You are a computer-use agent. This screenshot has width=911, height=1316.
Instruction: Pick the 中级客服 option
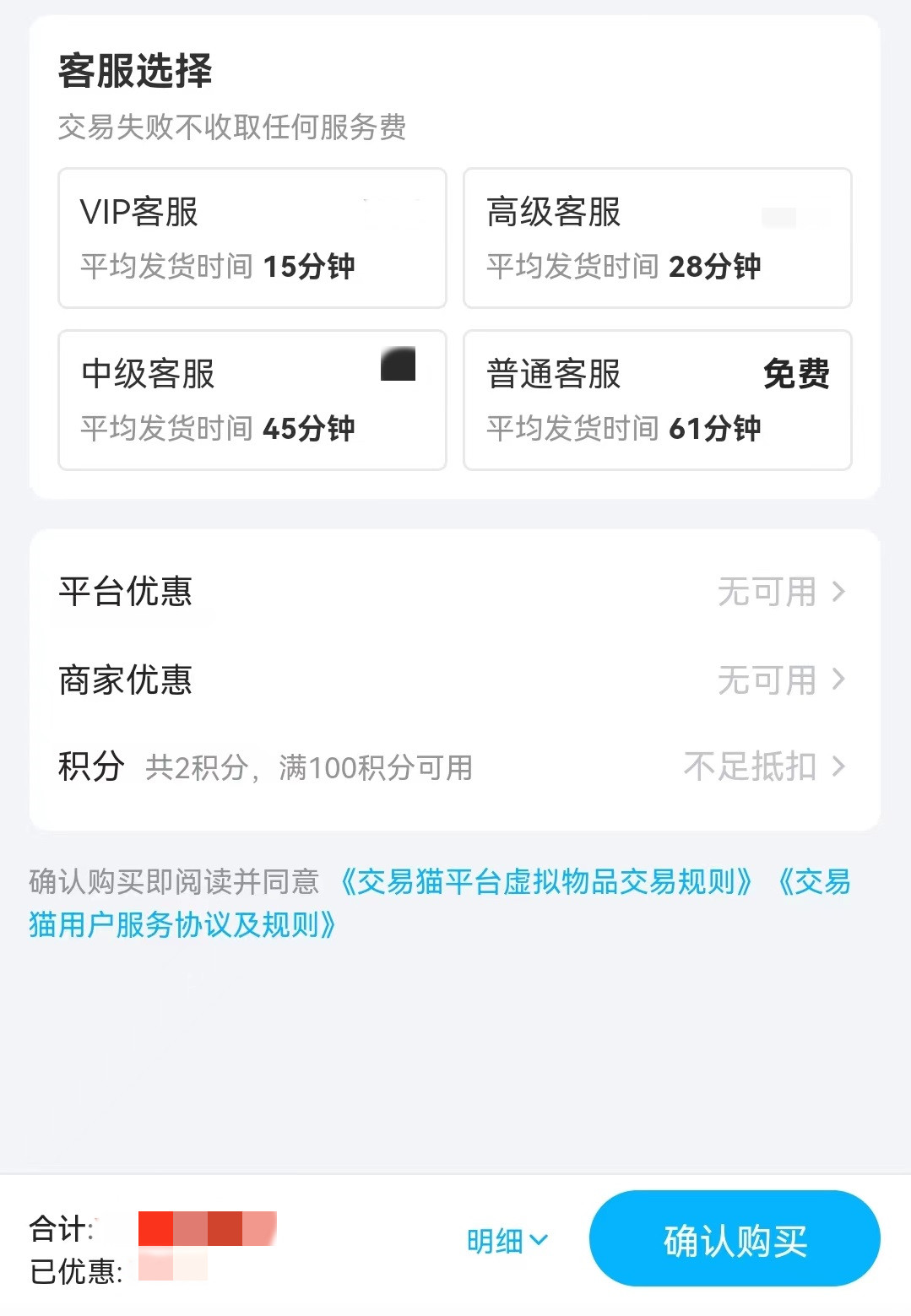[252, 400]
